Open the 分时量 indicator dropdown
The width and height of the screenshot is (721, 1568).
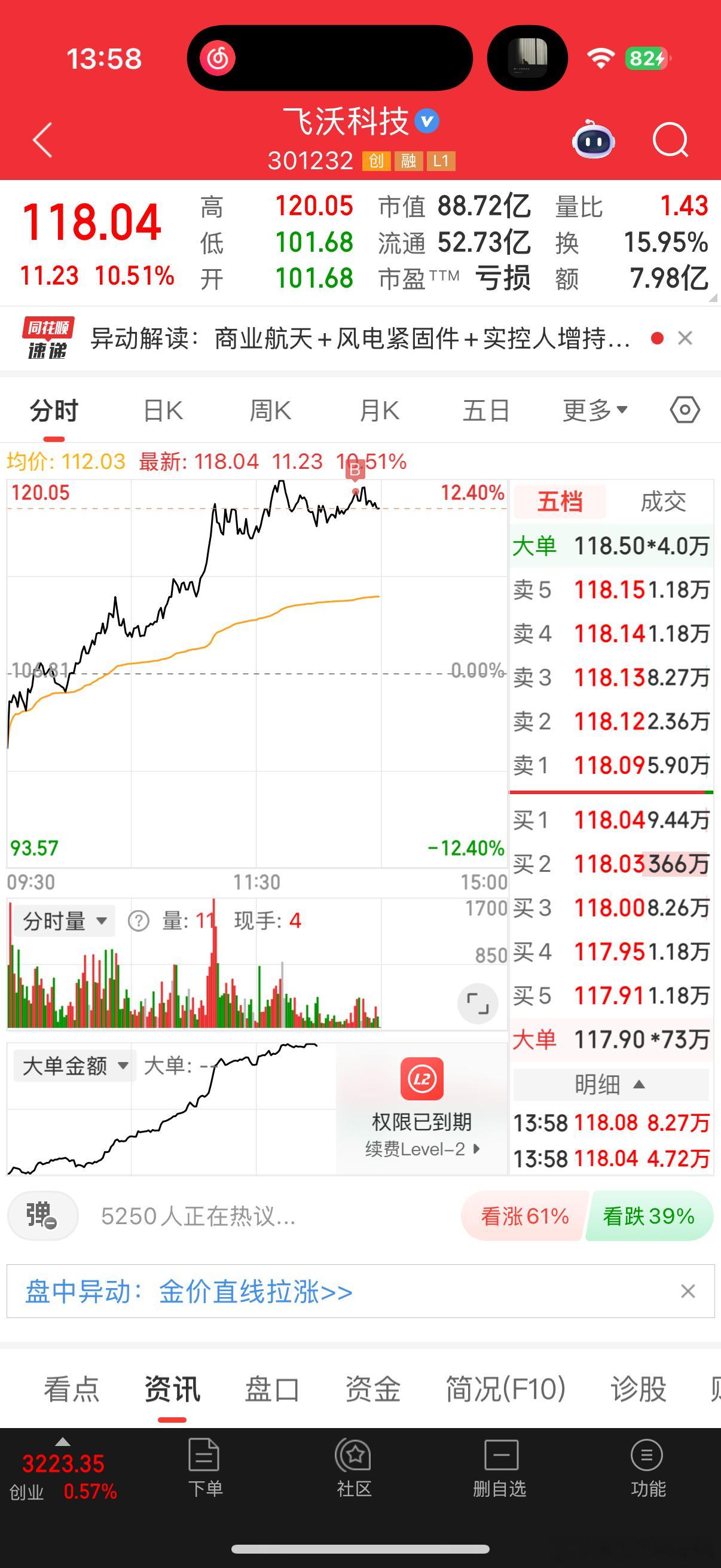(x=64, y=920)
